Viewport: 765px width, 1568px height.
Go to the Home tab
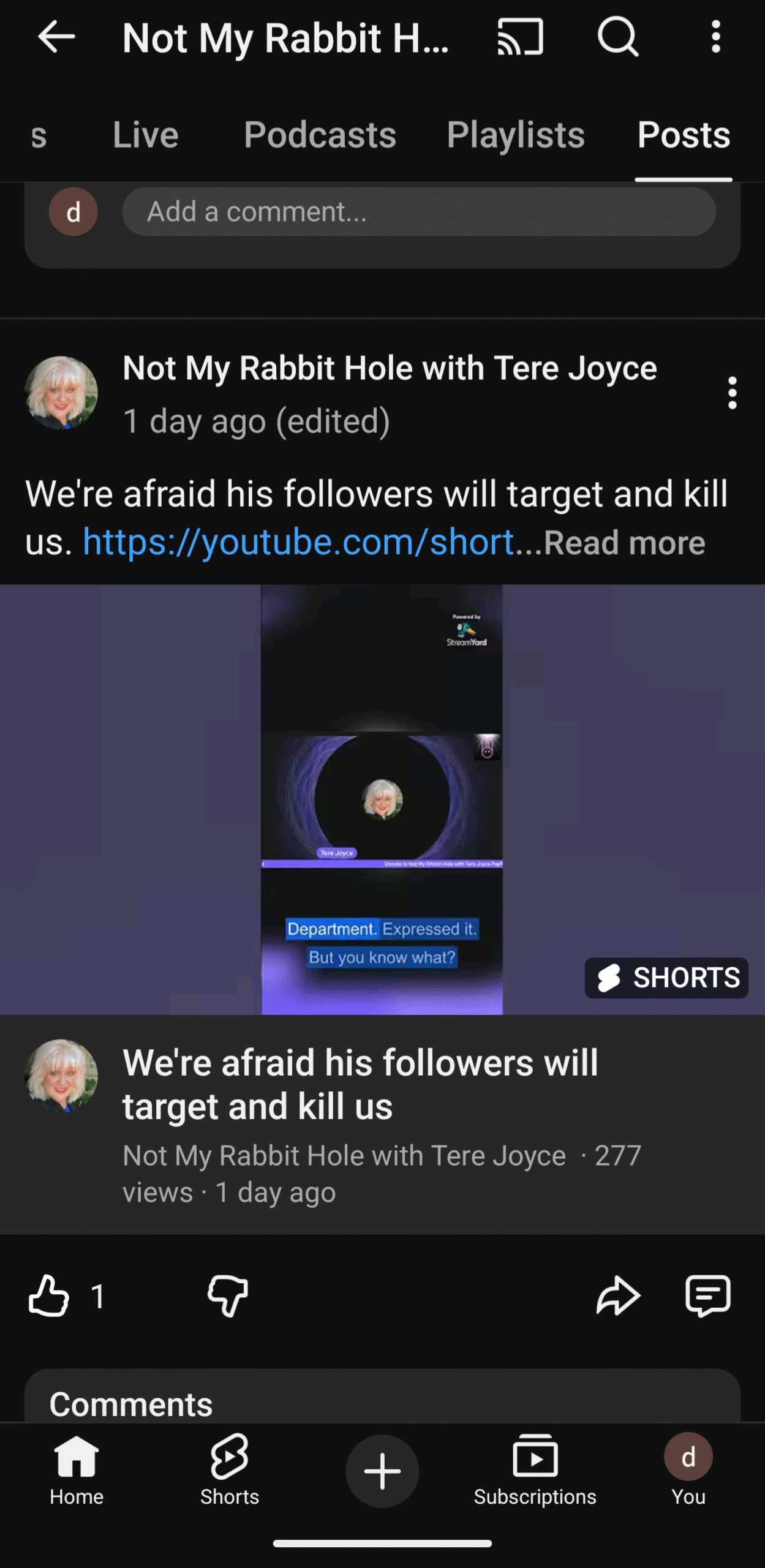tap(77, 1470)
